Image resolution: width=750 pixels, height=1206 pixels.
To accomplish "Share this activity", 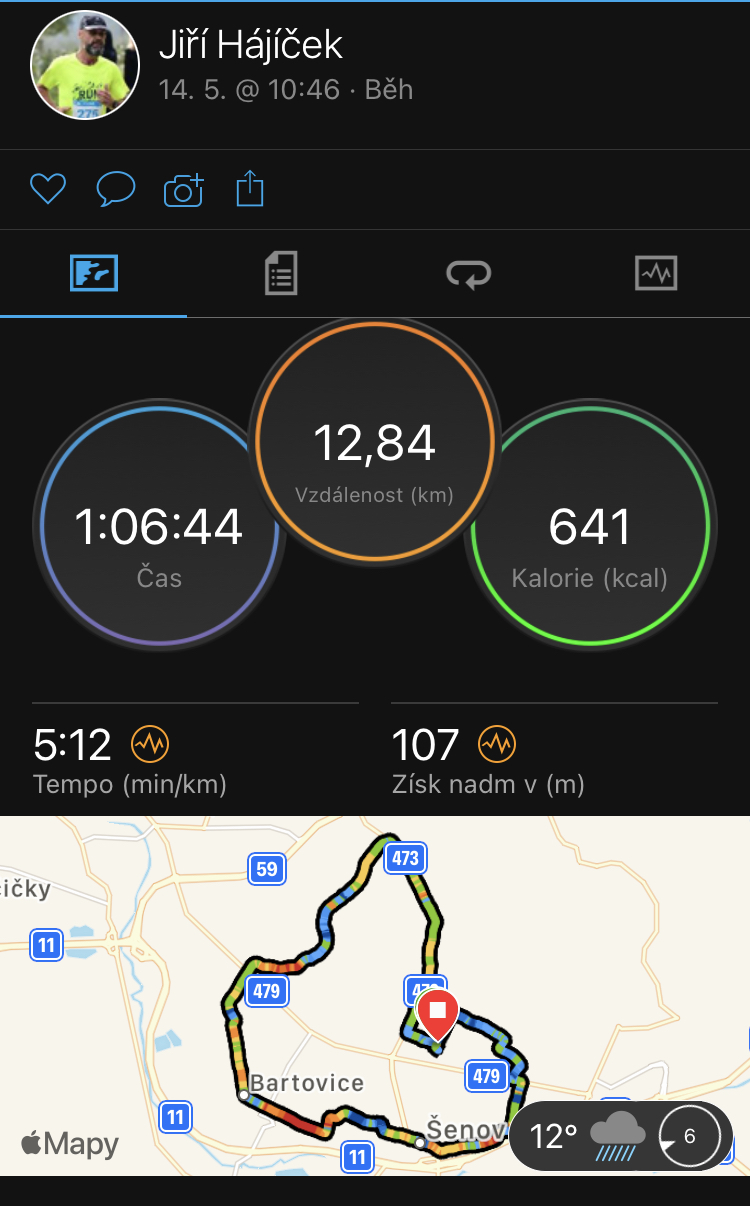I will (x=249, y=188).
